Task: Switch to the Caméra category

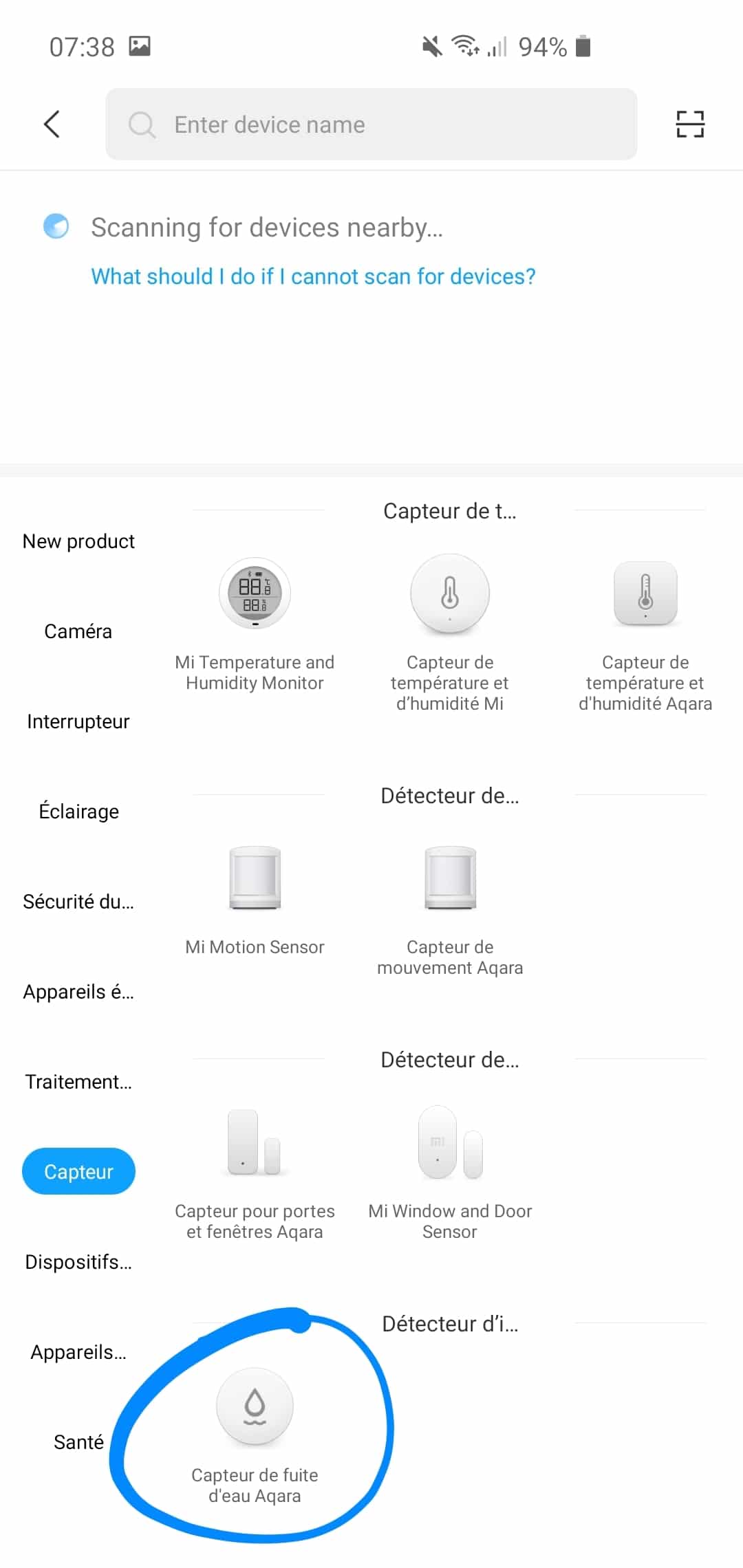Action: tap(78, 631)
